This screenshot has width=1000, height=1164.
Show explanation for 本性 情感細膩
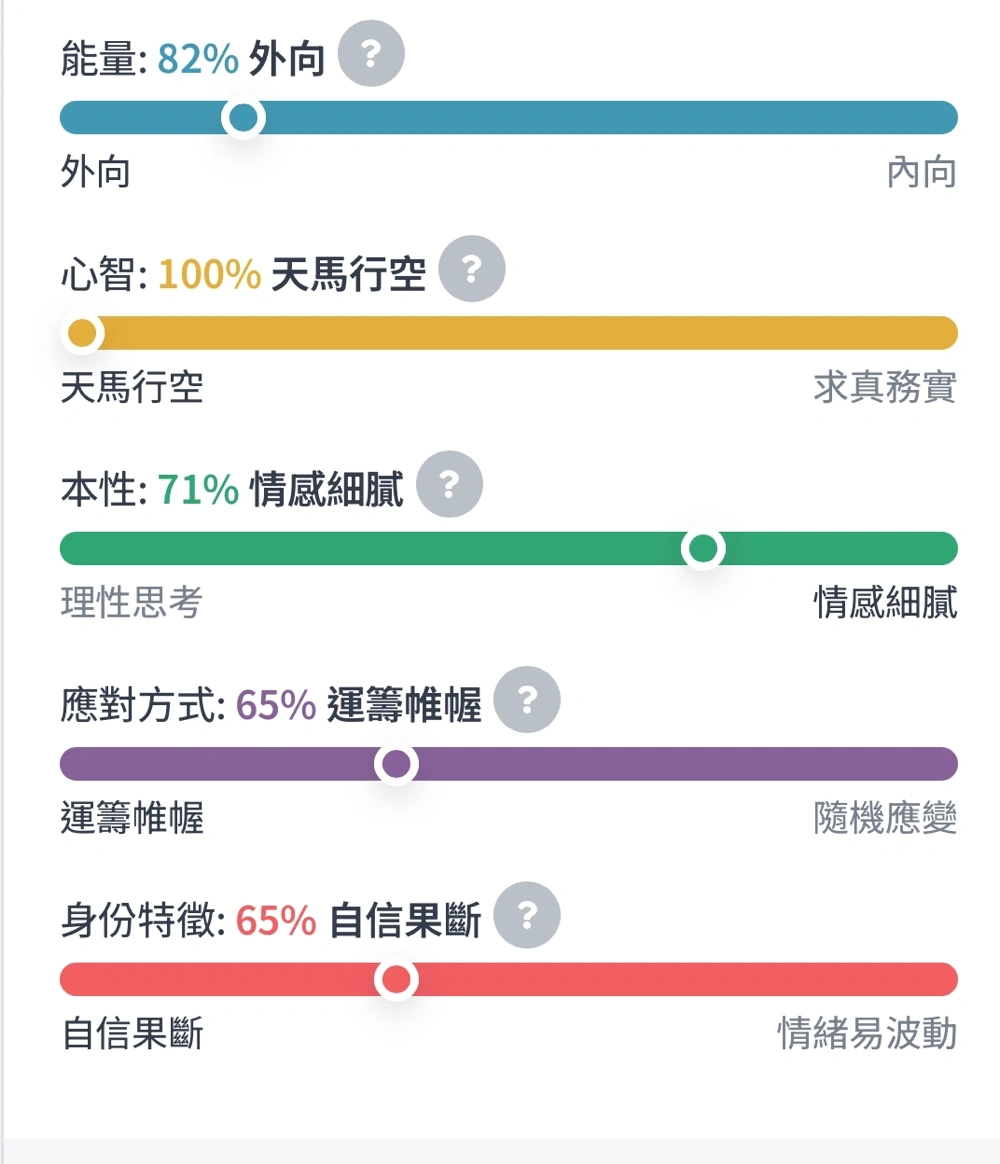click(x=449, y=484)
